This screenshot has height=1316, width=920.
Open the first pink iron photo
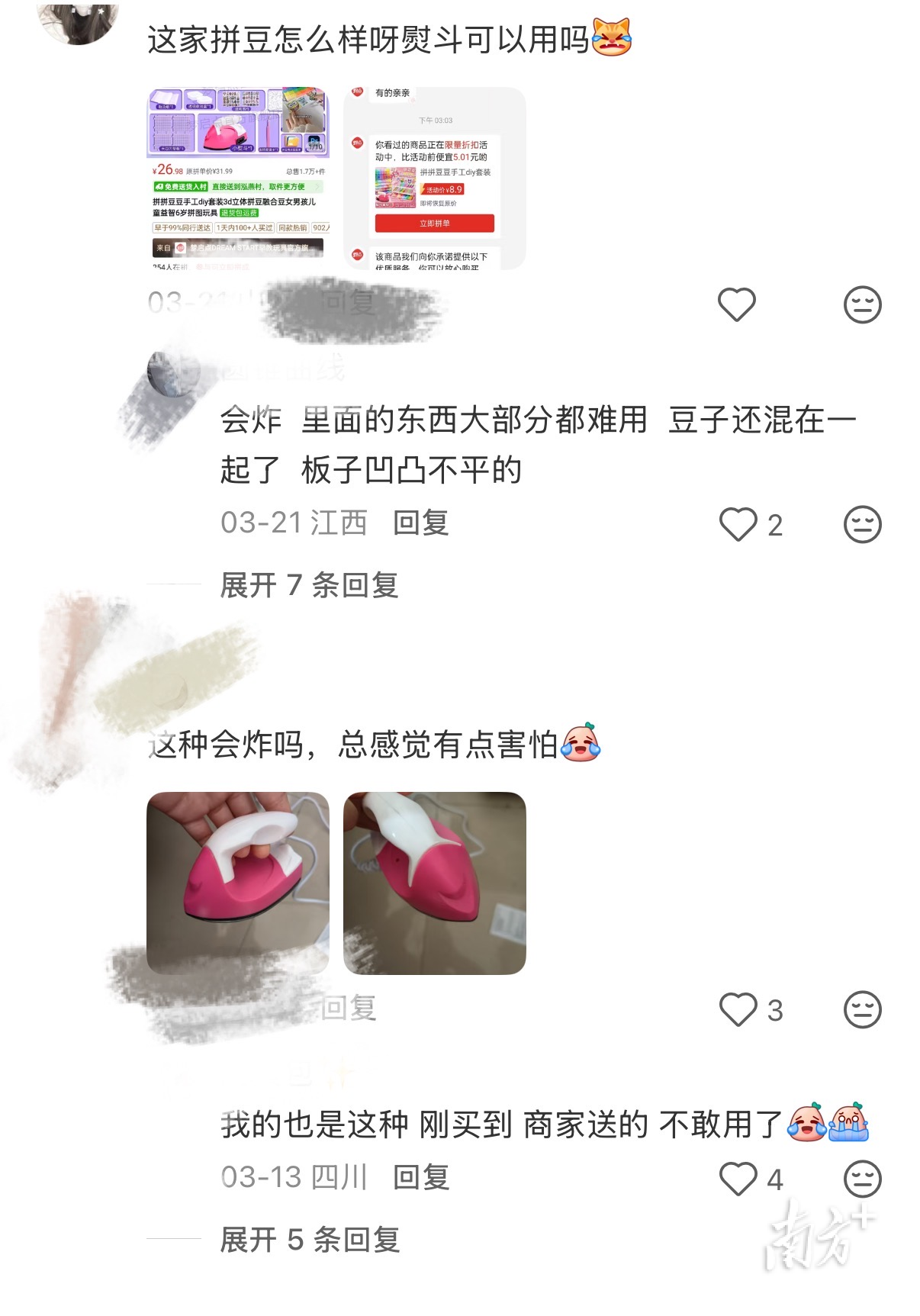pos(238,883)
